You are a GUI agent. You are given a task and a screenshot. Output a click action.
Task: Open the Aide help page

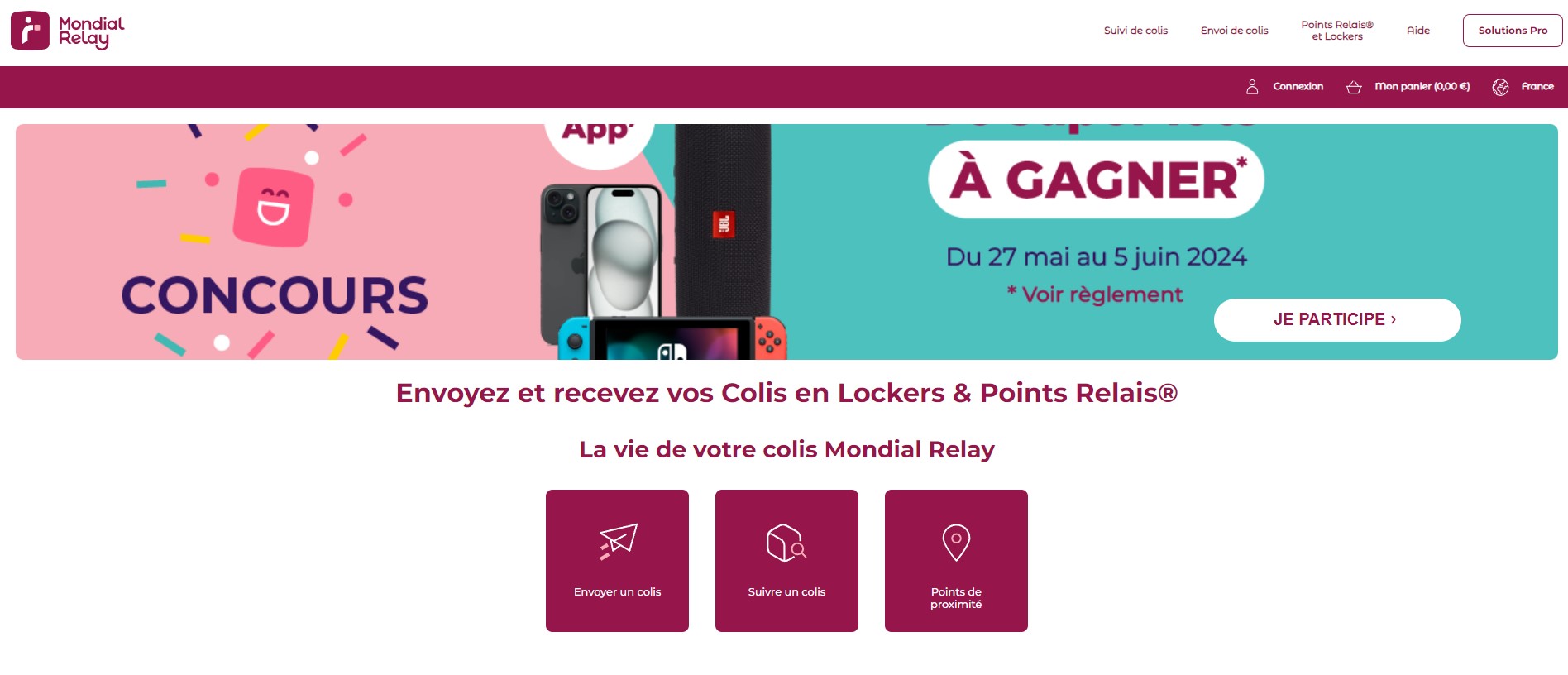1417,31
